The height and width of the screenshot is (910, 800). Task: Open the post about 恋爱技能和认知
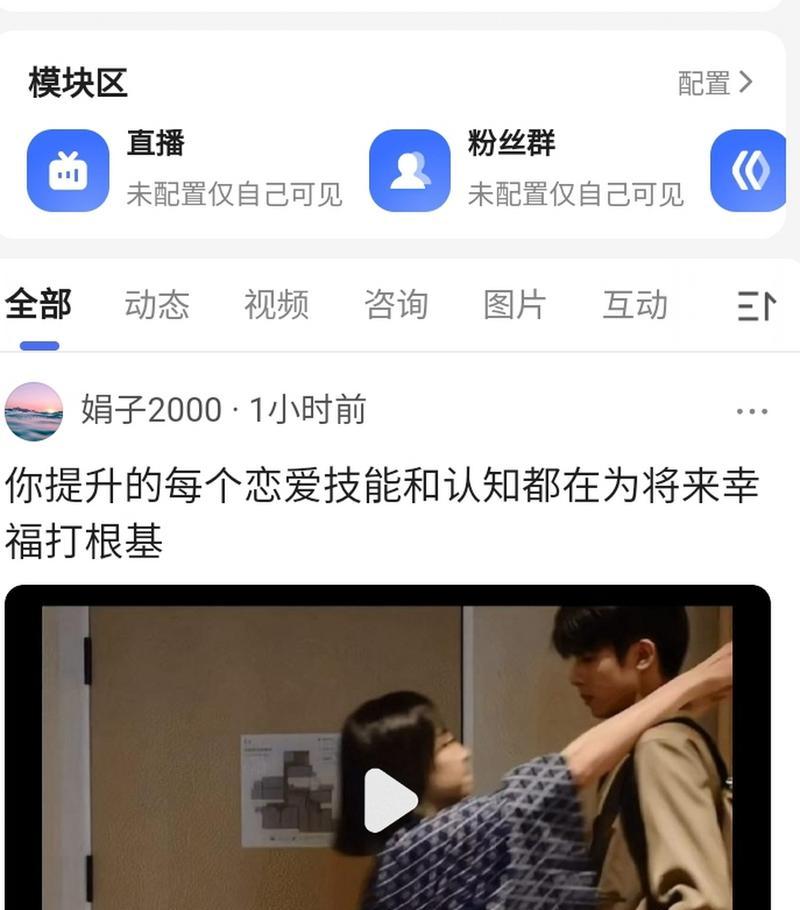click(380, 513)
